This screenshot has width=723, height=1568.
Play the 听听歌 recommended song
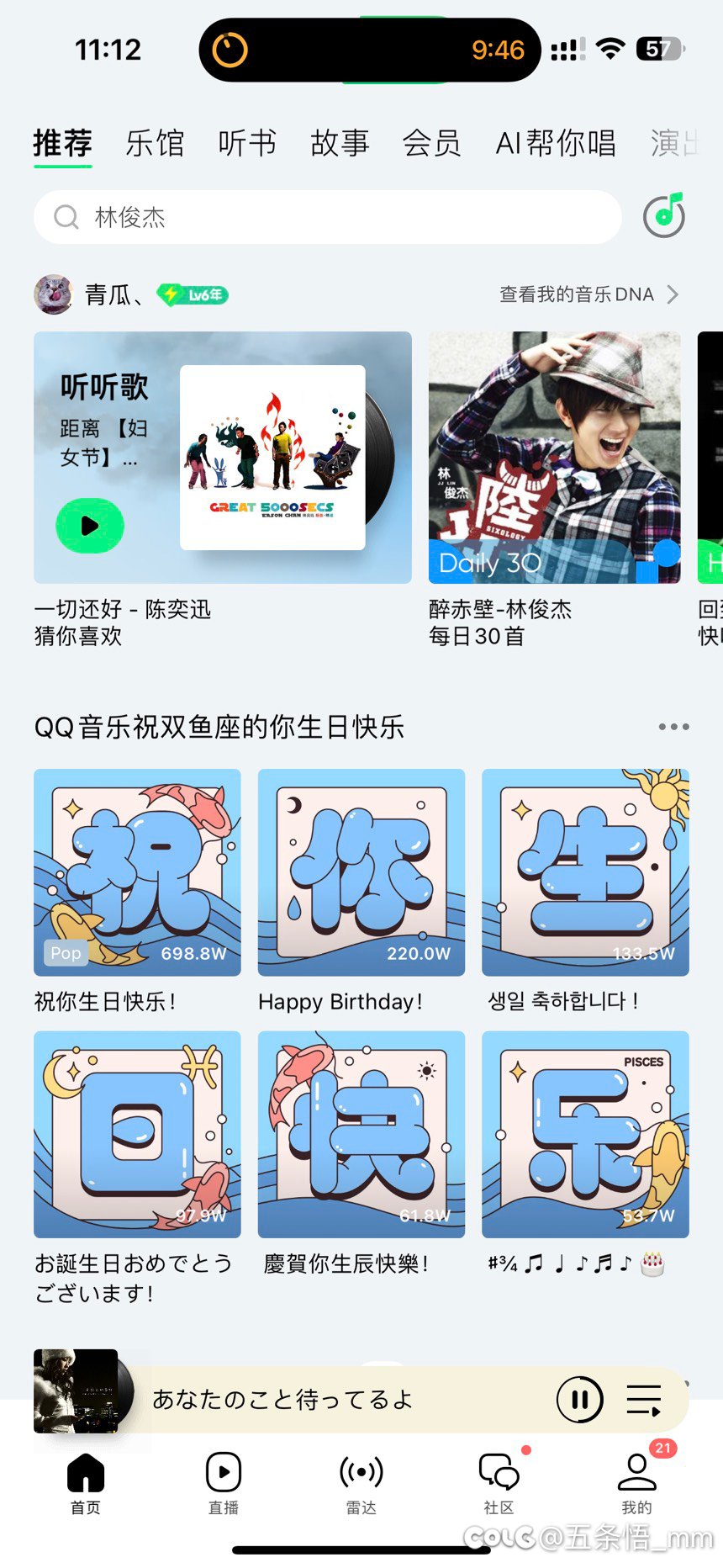(90, 526)
